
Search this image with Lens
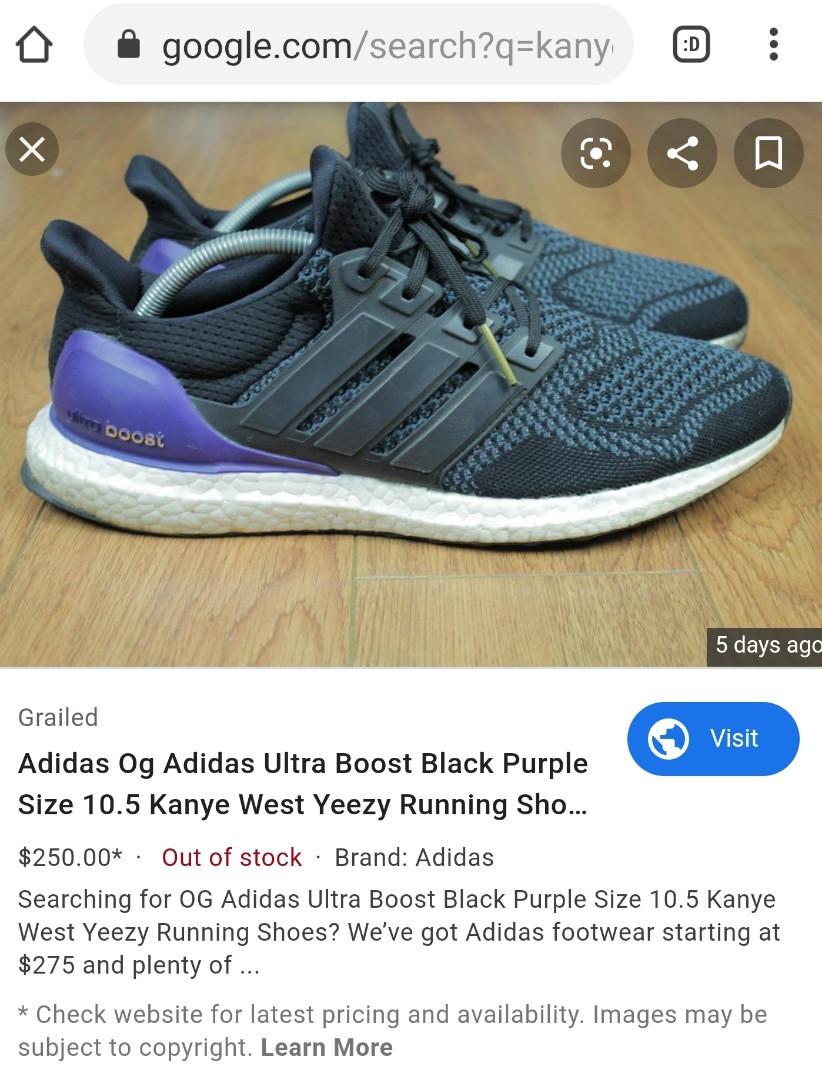click(596, 153)
